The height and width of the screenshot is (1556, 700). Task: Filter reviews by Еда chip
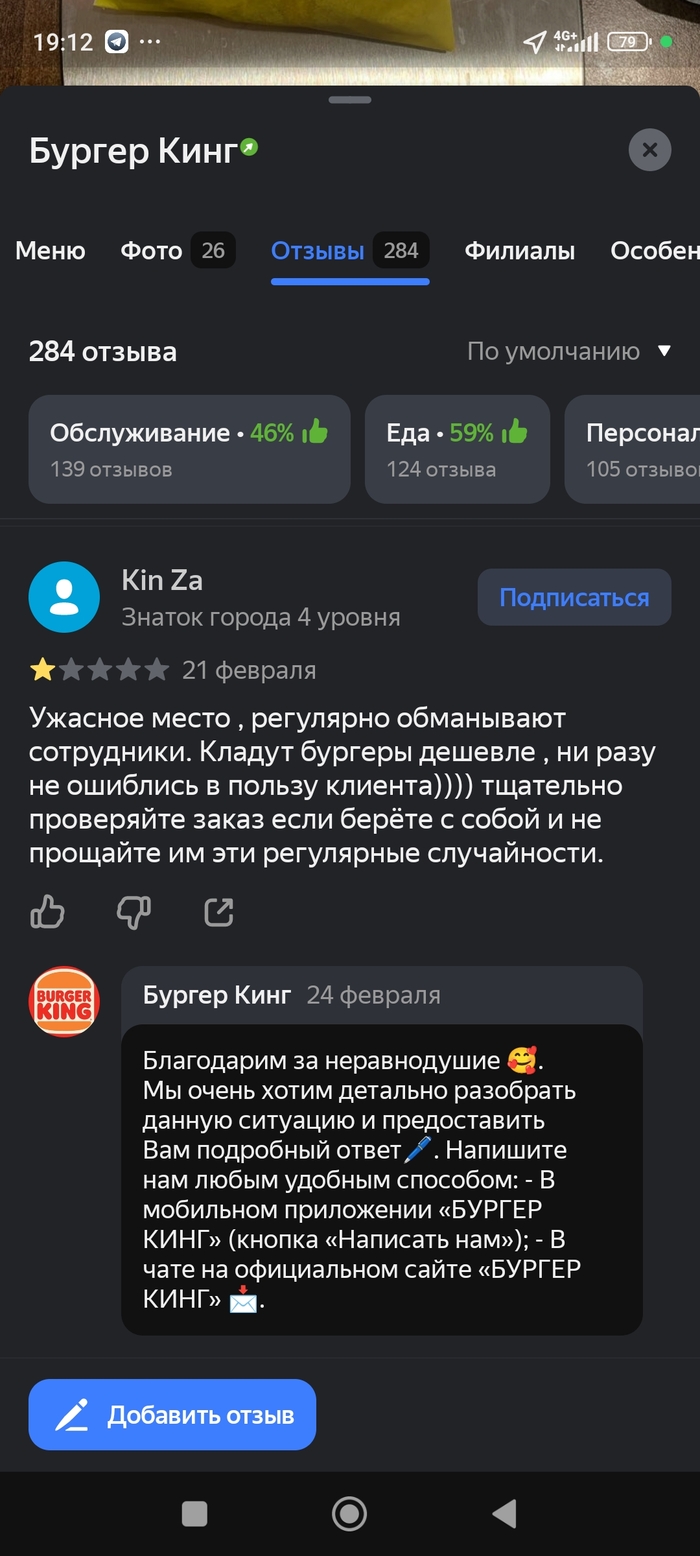(456, 448)
